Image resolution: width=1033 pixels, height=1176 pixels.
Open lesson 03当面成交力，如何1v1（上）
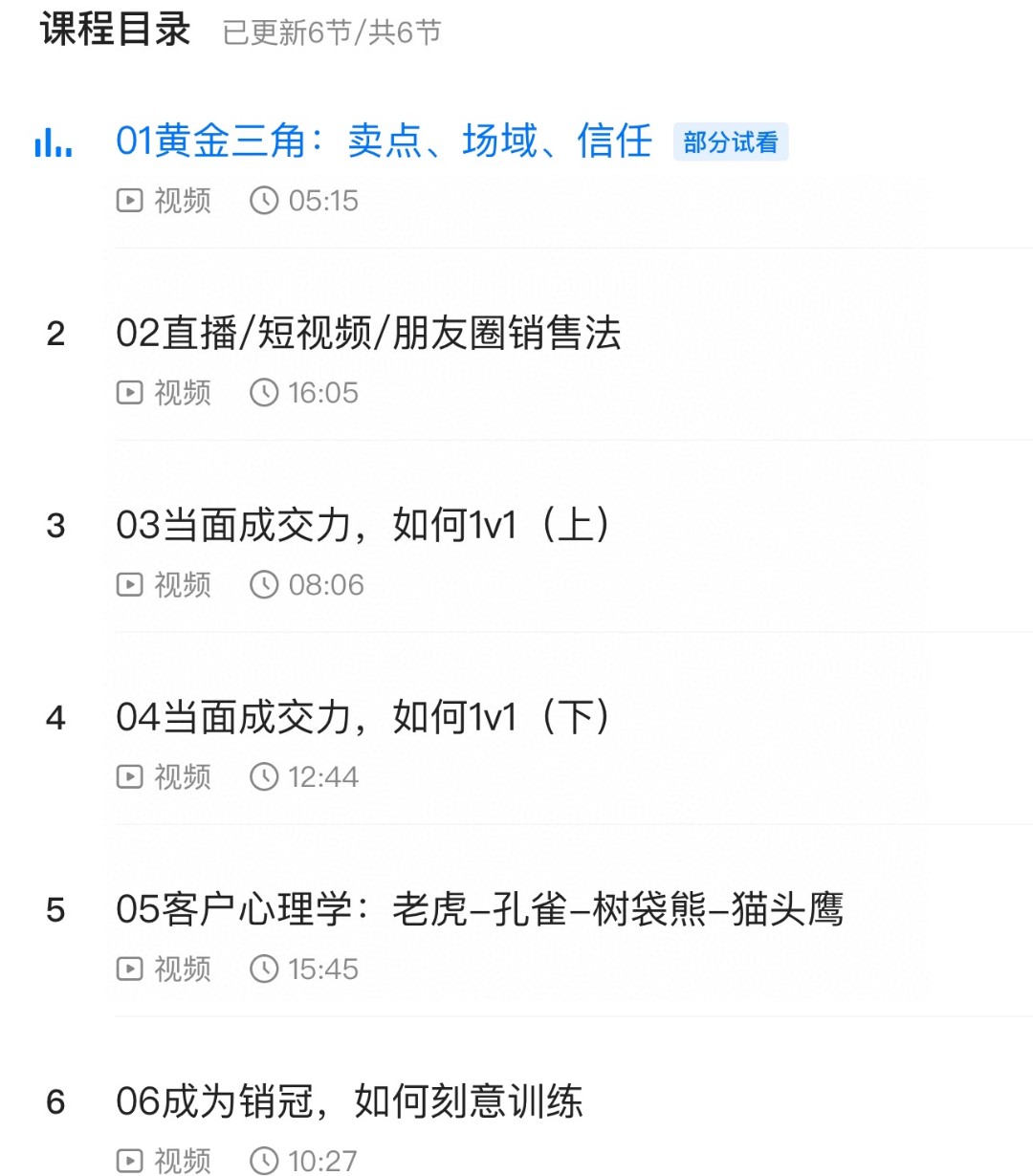click(363, 526)
